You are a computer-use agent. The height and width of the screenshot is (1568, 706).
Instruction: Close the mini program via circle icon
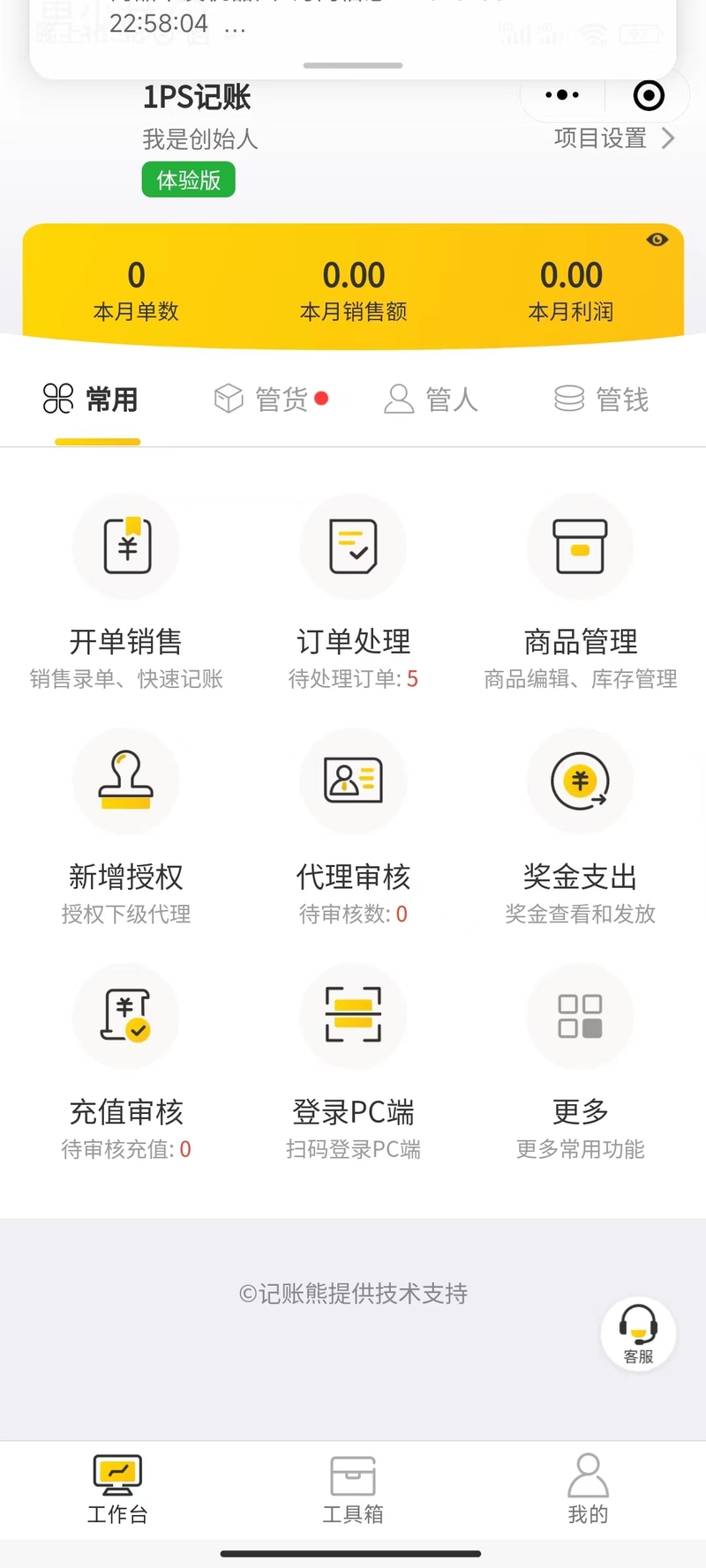pos(649,95)
